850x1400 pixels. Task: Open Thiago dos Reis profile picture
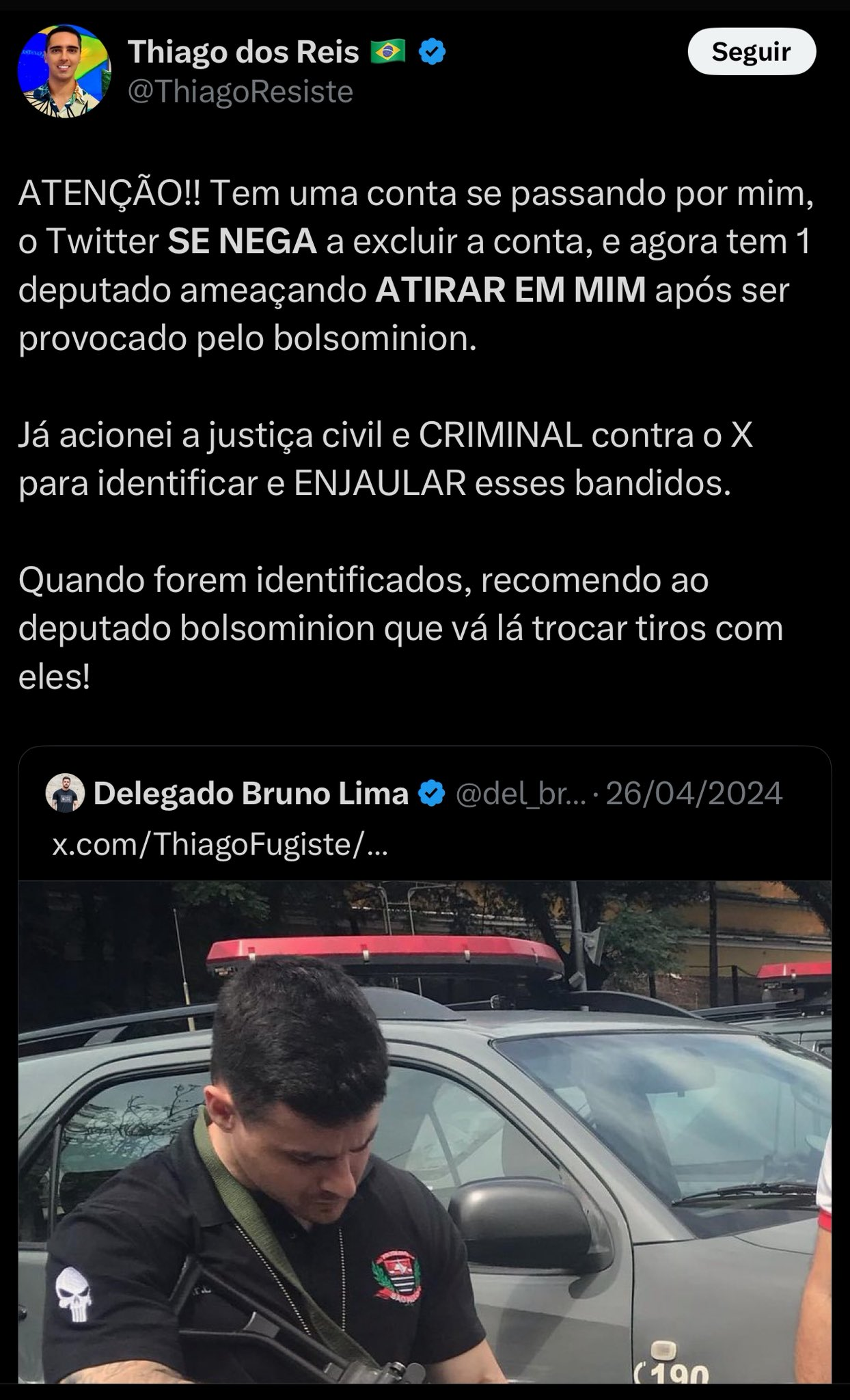[64, 72]
